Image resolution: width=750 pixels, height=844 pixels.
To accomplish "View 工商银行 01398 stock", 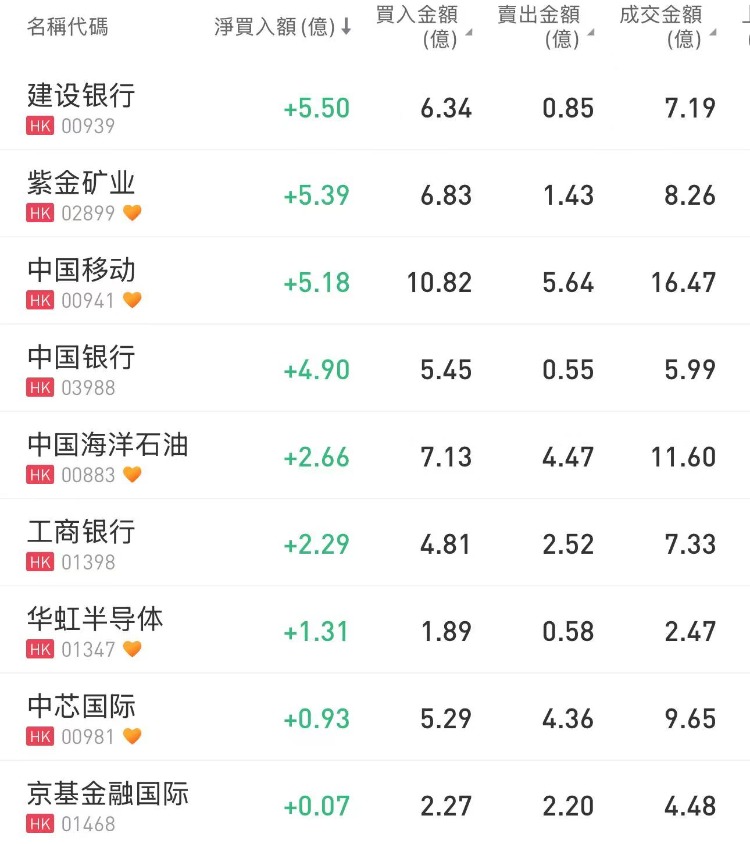I will pos(82,543).
